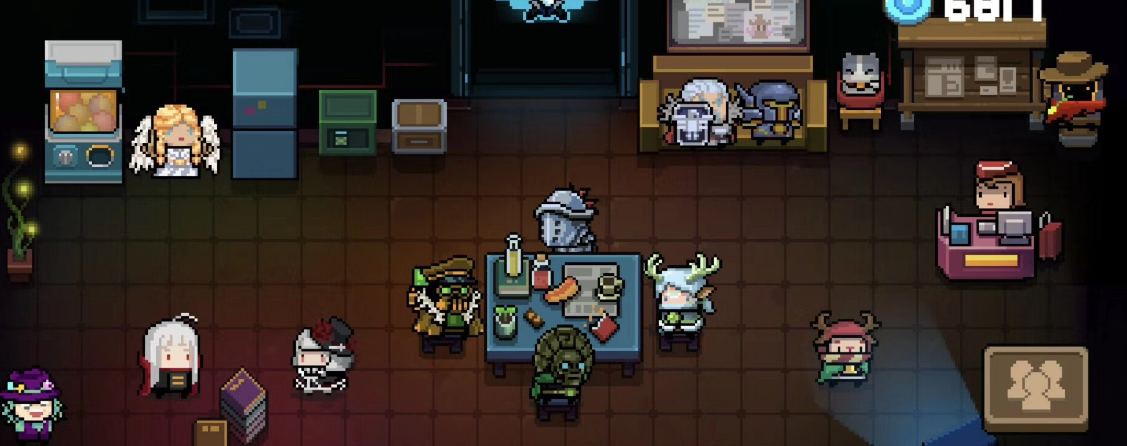Select the small reindeer-hat character
Image resolution: width=1127 pixels, height=446 pixels.
pyautogui.click(x=840, y=348)
